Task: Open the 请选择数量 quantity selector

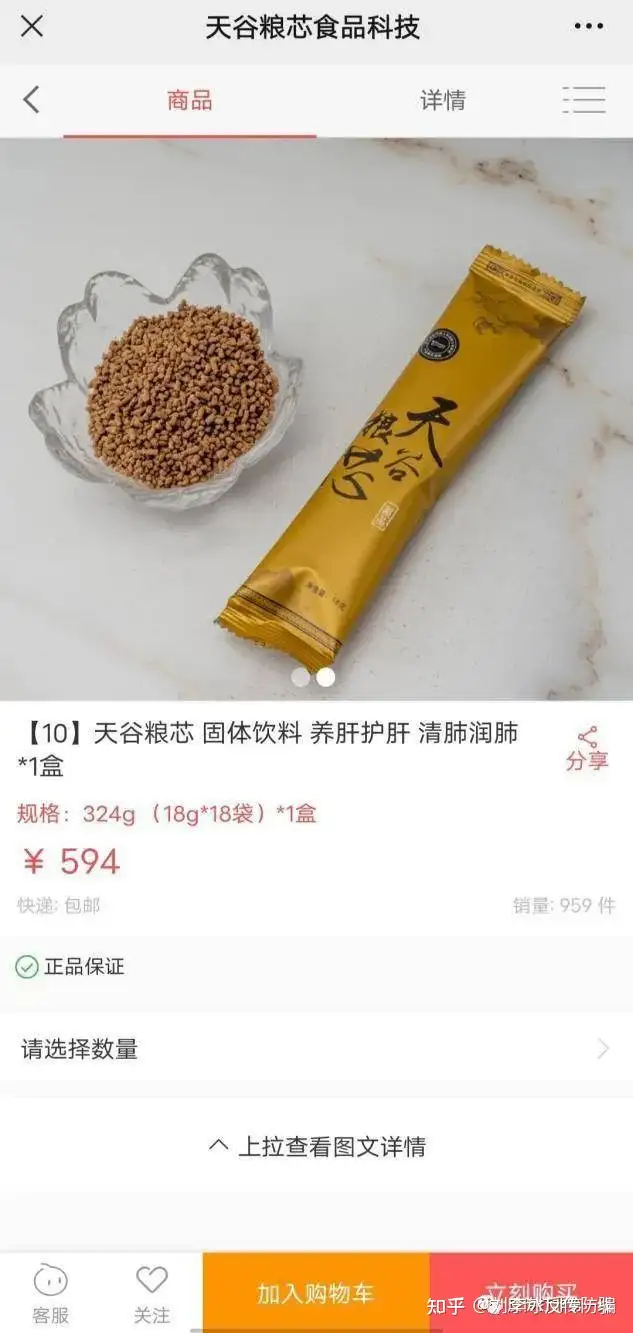Action: pos(316,1049)
